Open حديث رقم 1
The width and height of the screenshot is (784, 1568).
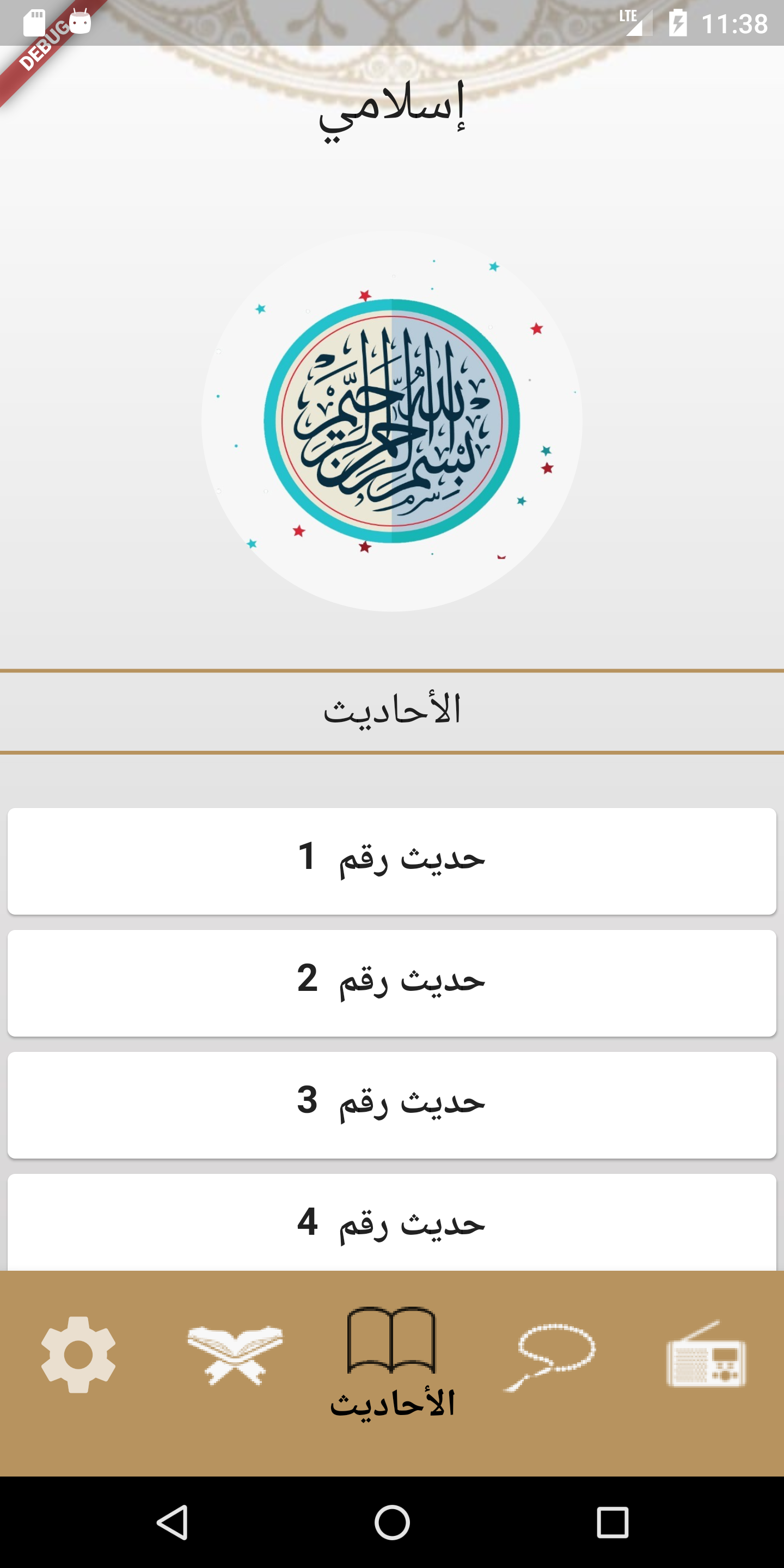pyautogui.click(x=392, y=861)
